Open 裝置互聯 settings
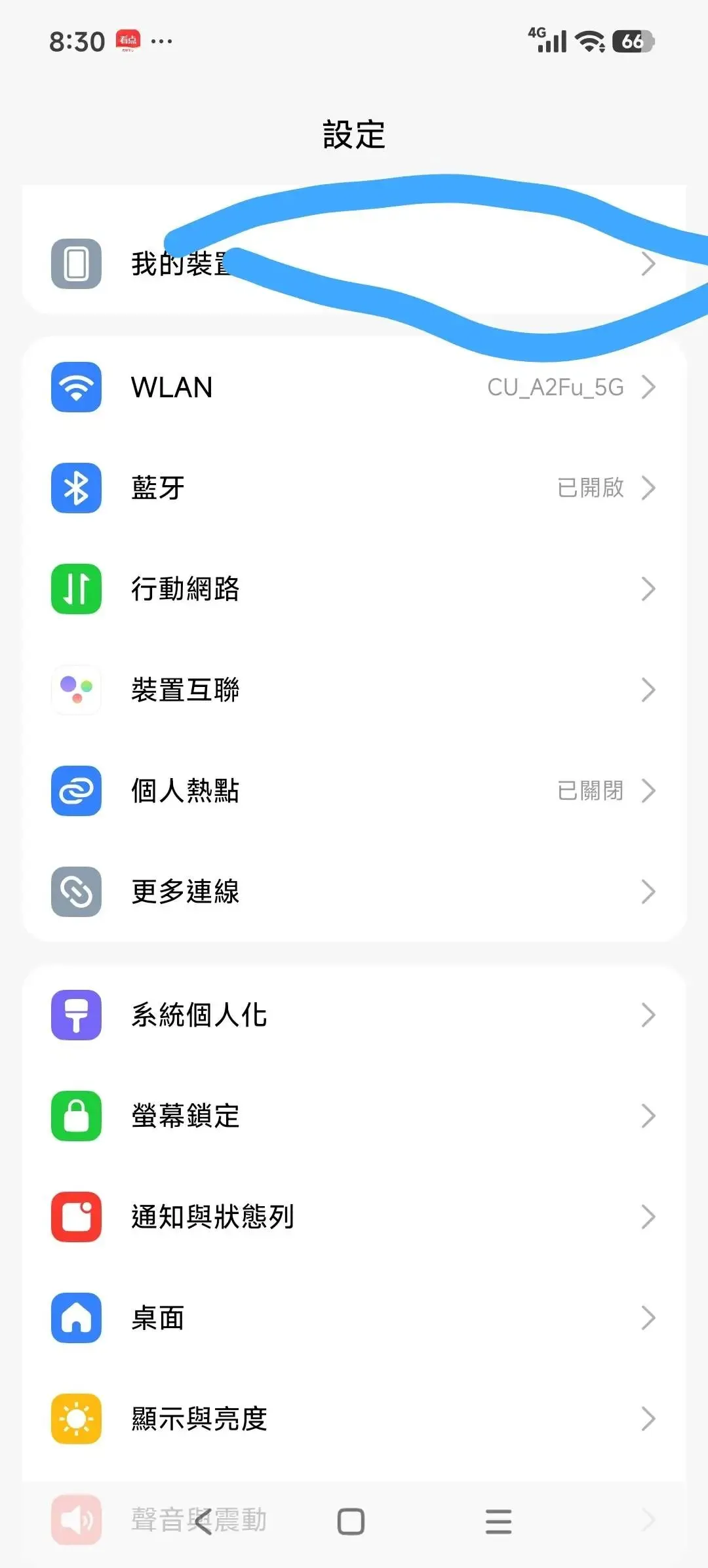 click(x=354, y=690)
